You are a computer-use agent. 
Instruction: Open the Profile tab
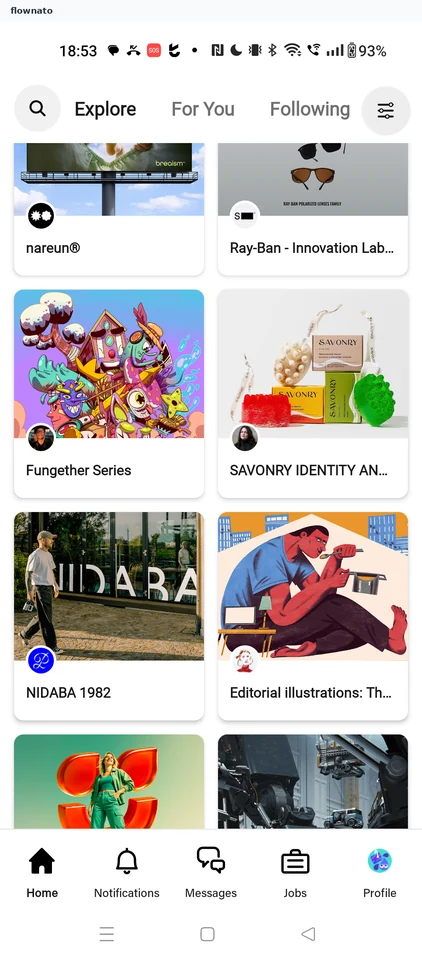tap(380, 872)
